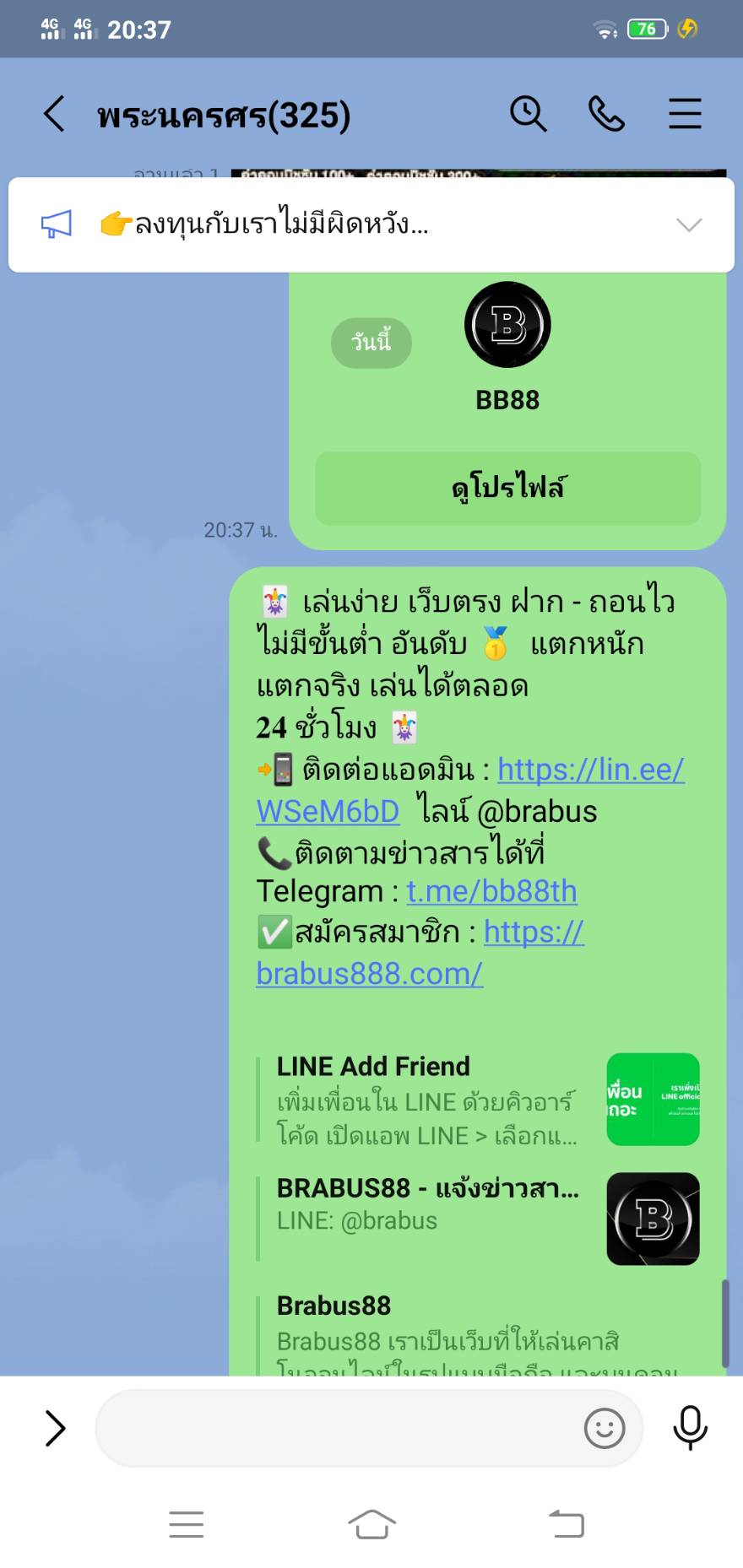
Task: Tap the ดูโปรไฟล์ button for BB88
Action: 507,488
